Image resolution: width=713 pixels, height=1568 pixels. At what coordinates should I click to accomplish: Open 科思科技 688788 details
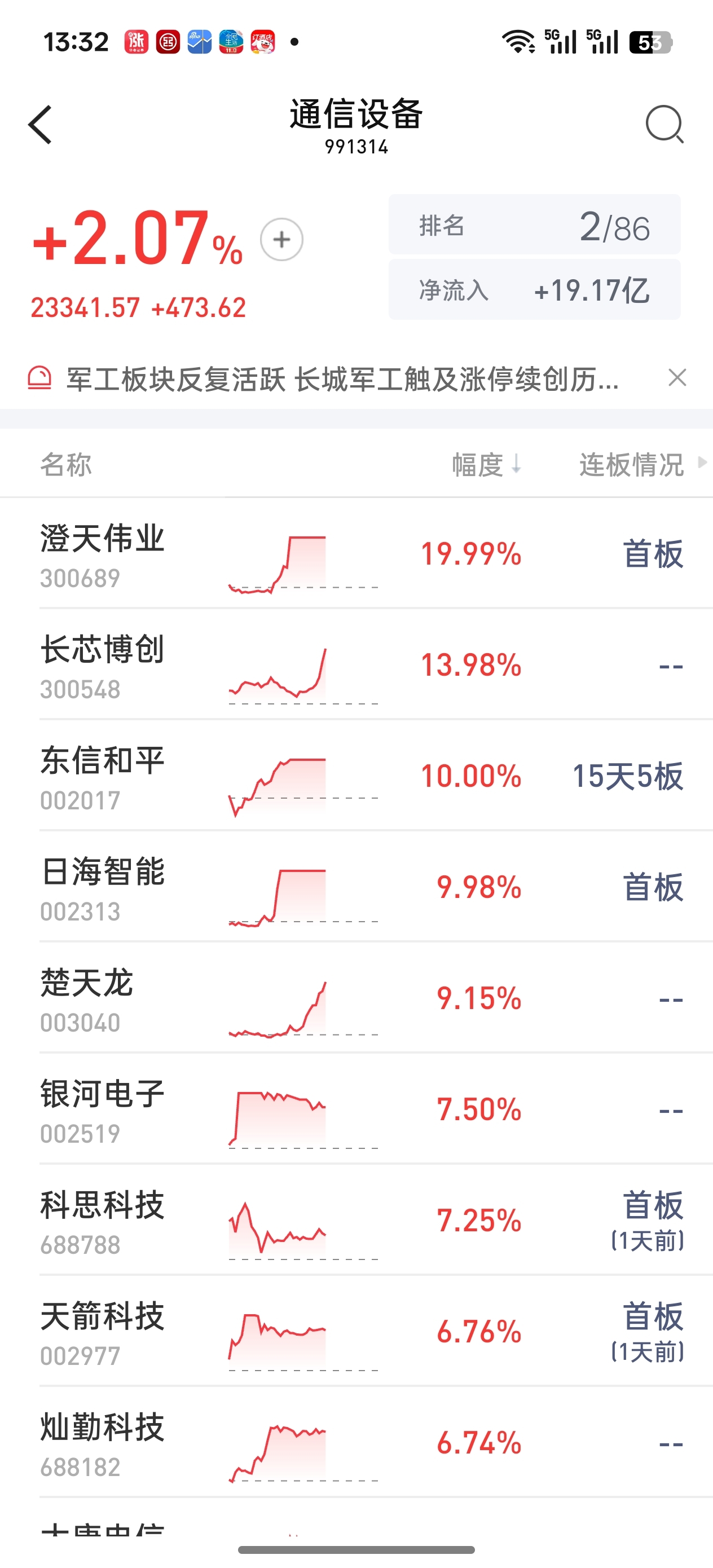pyautogui.click(x=356, y=1221)
